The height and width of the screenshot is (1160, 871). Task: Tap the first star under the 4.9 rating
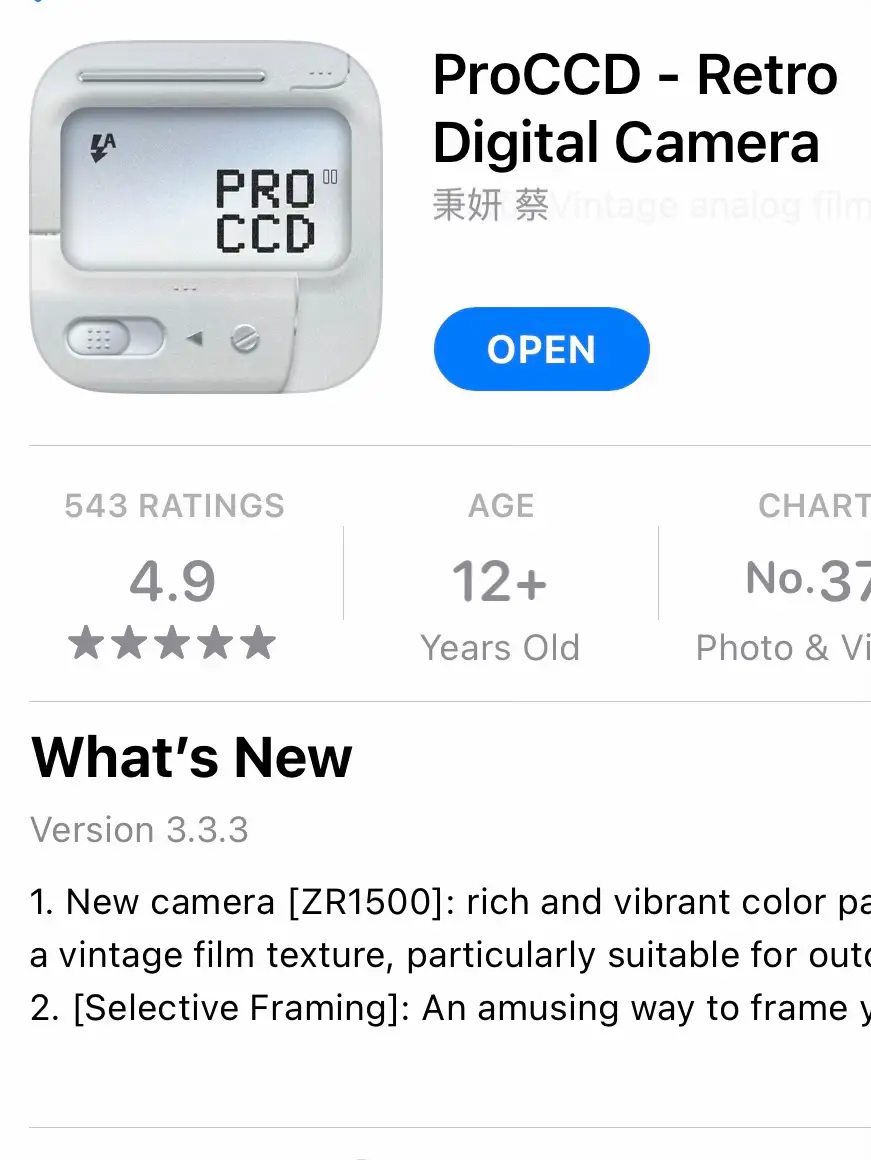(83, 643)
